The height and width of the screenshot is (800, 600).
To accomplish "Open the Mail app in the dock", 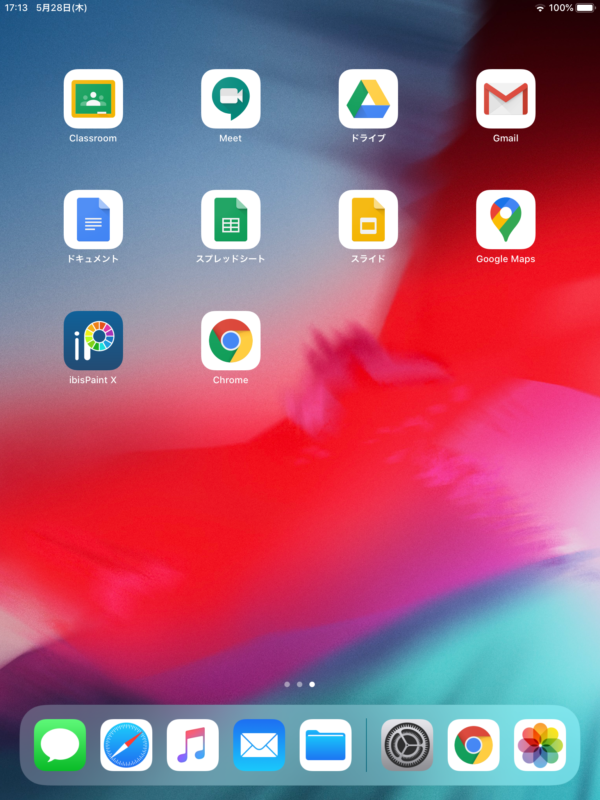I will point(259,745).
